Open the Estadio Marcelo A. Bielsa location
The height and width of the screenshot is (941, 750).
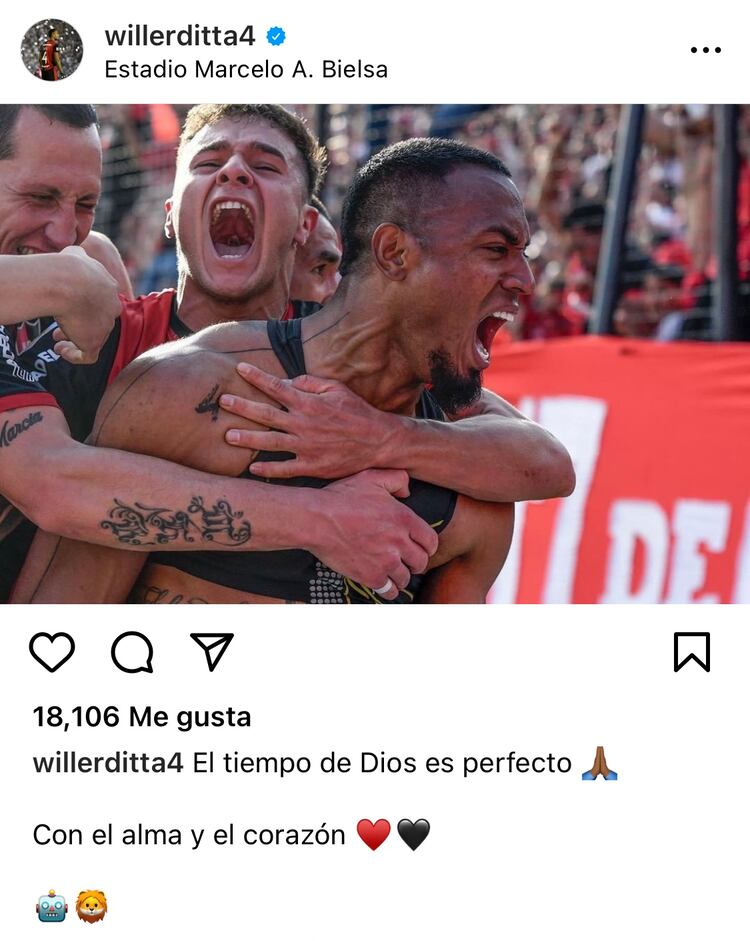[246, 70]
